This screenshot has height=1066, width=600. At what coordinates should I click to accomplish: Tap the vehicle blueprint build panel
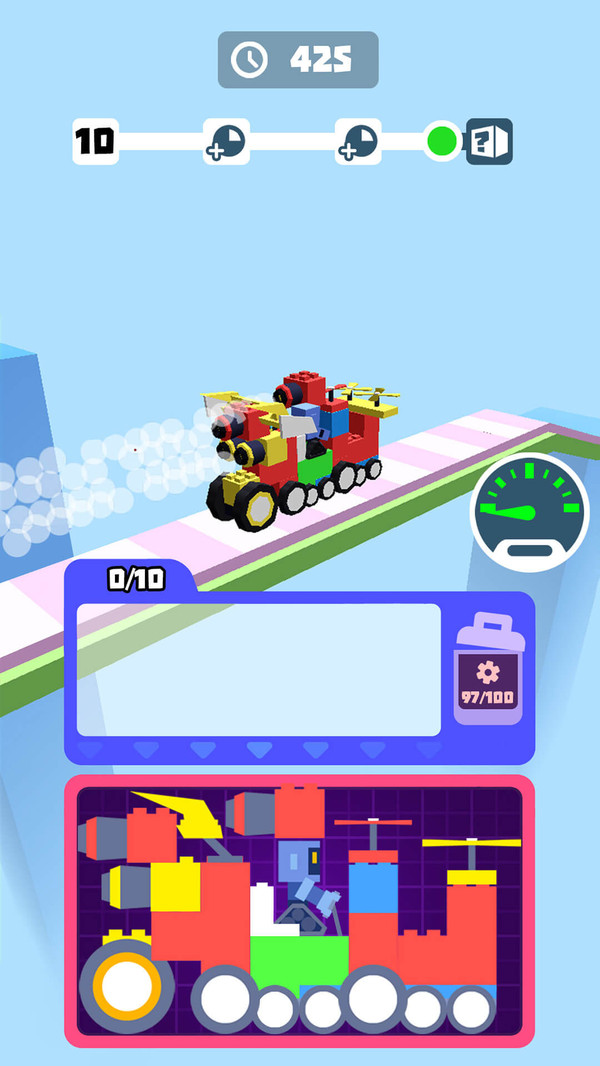(x=299, y=911)
